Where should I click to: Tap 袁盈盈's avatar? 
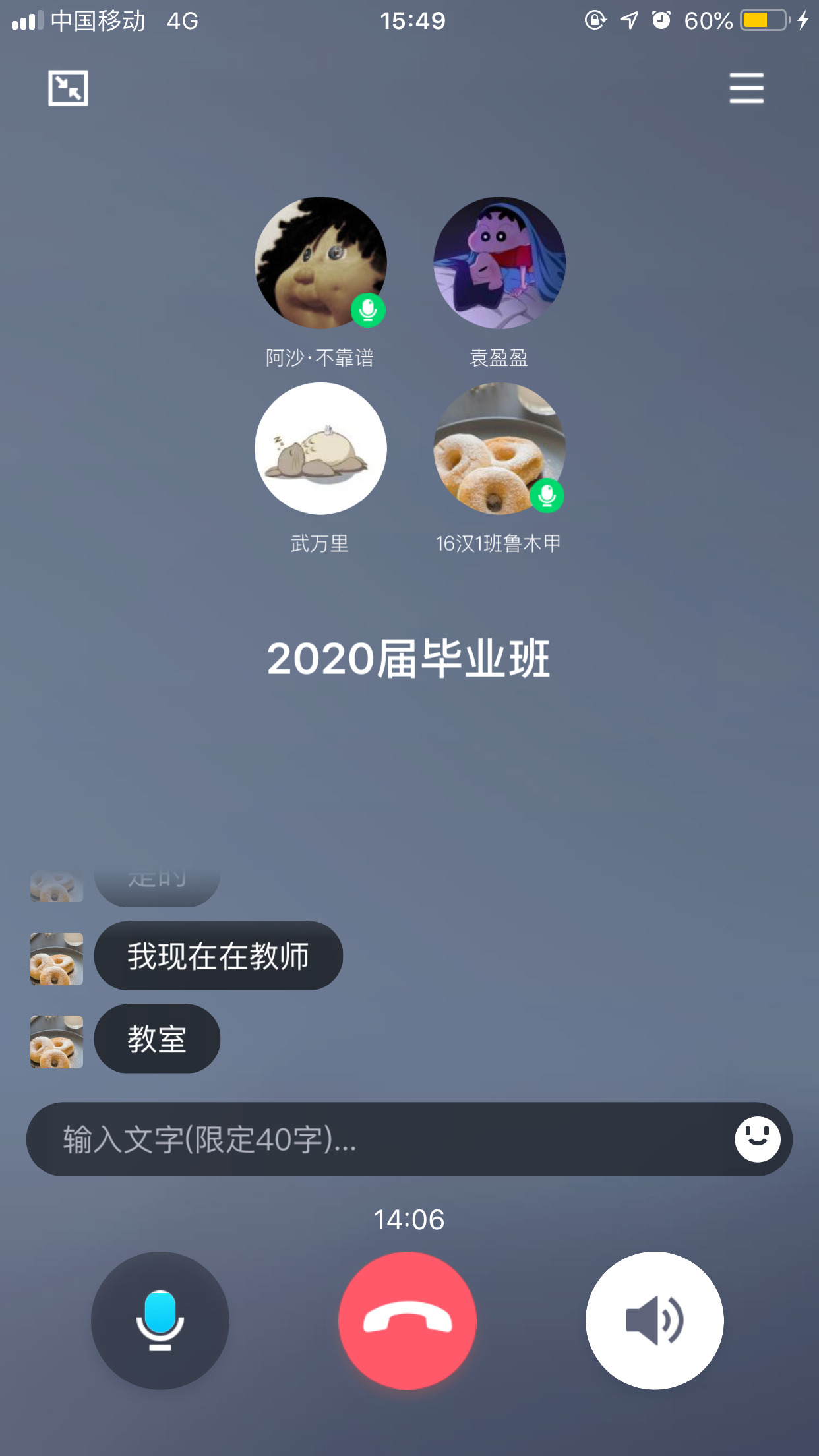tap(499, 262)
